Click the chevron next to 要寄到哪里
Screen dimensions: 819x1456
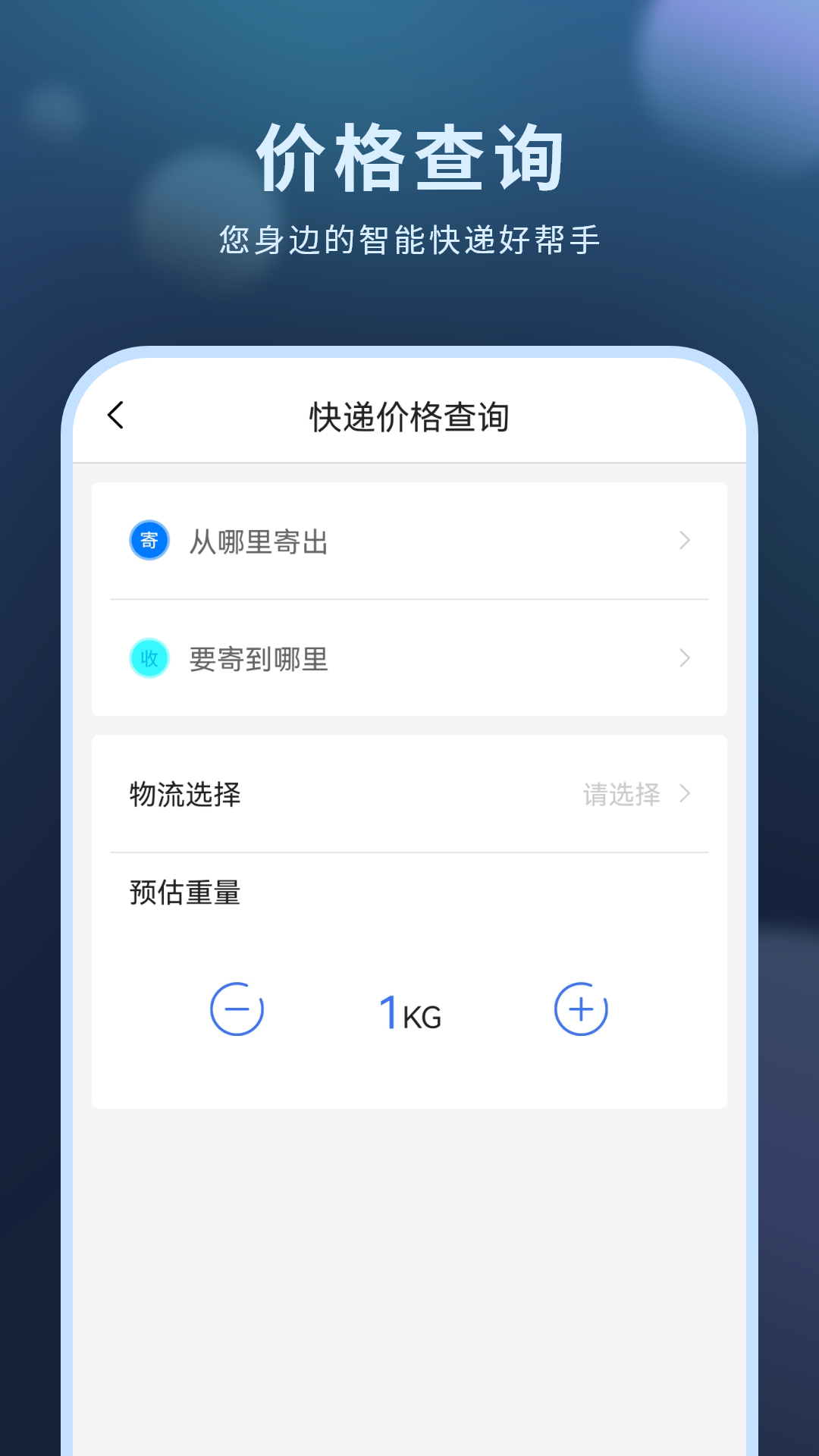(686, 657)
